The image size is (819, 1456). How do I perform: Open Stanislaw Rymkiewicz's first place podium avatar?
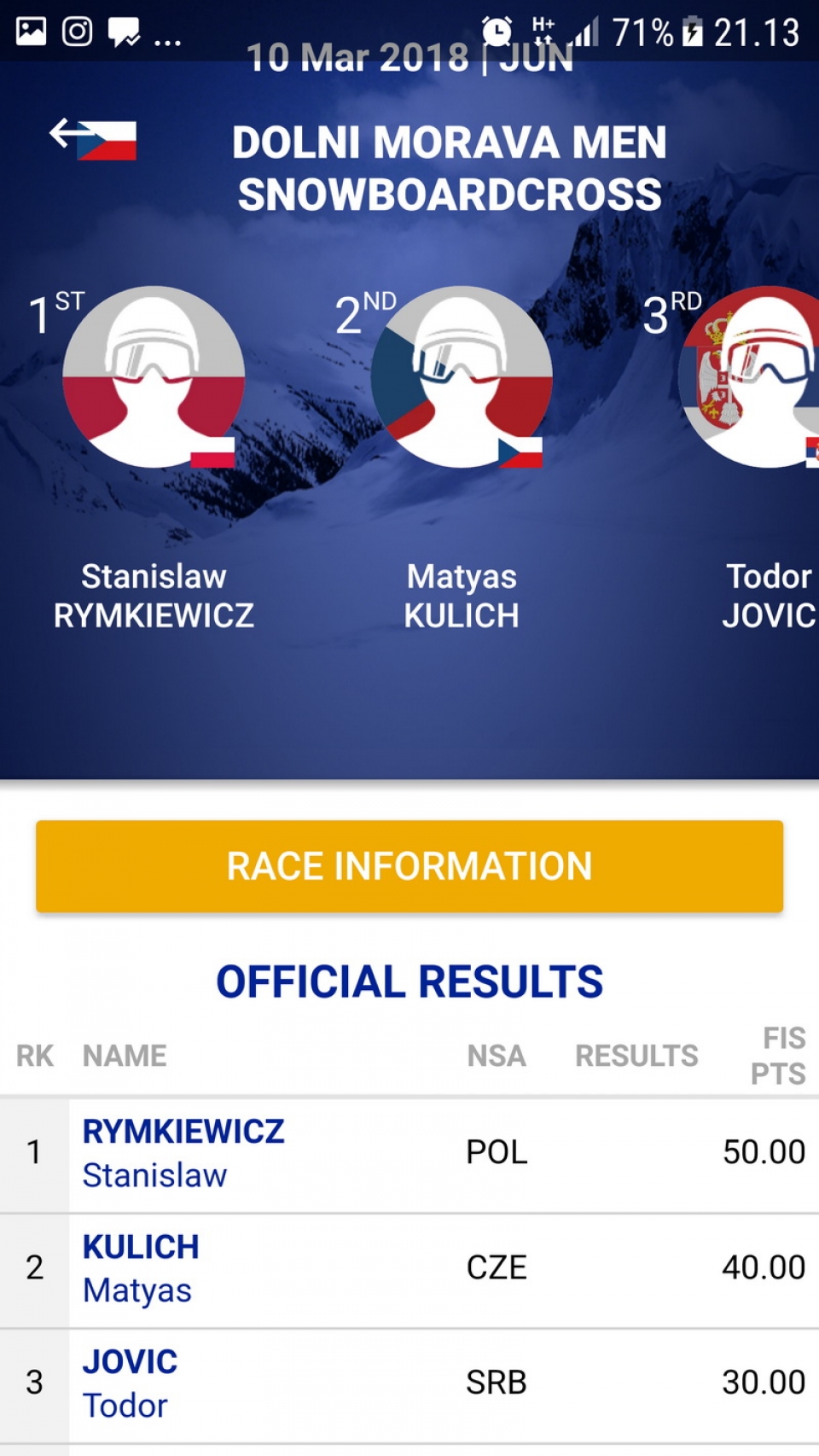[154, 376]
